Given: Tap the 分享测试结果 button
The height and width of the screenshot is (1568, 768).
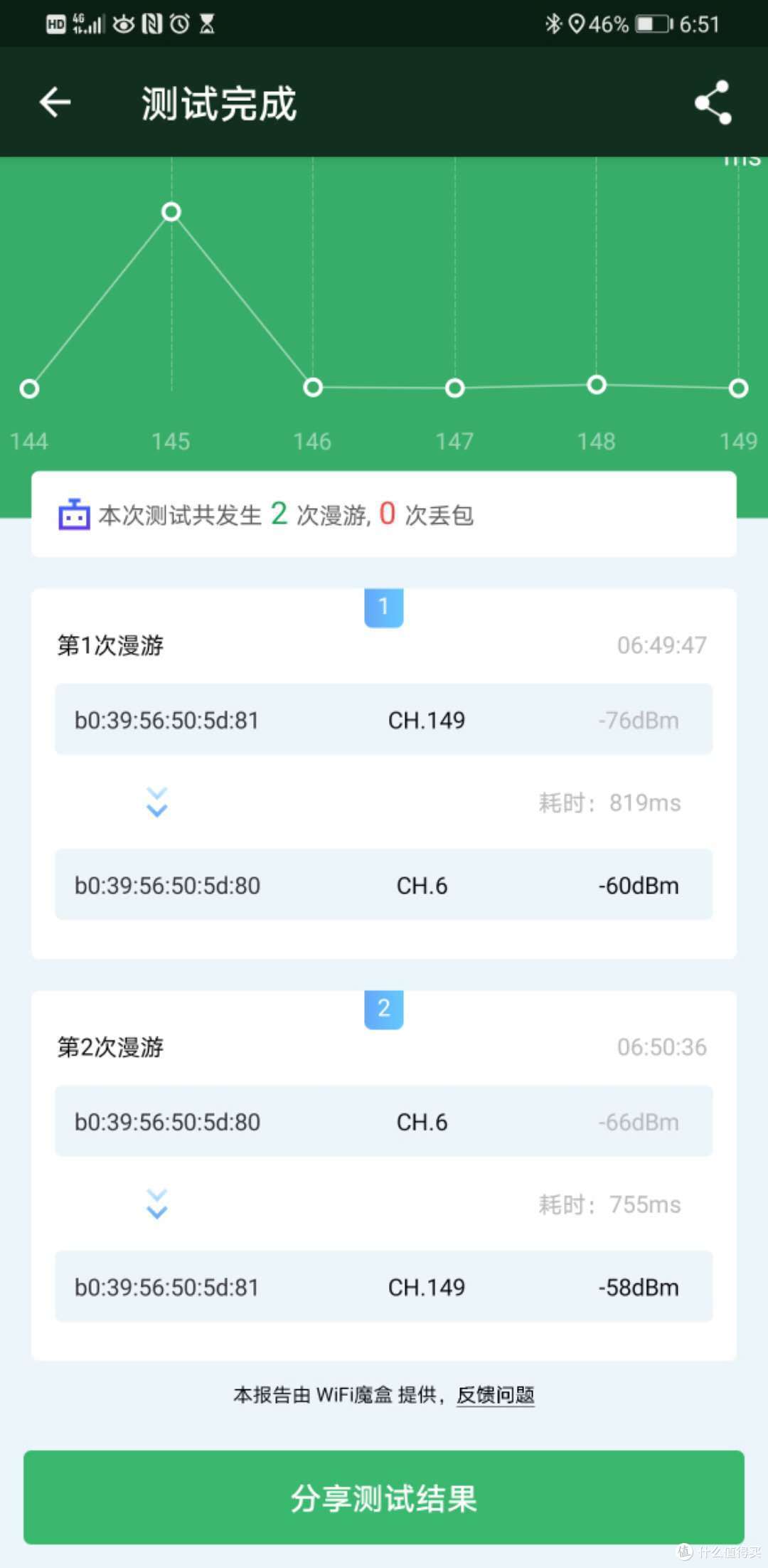Looking at the screenshot, I should coord(384,1500).
